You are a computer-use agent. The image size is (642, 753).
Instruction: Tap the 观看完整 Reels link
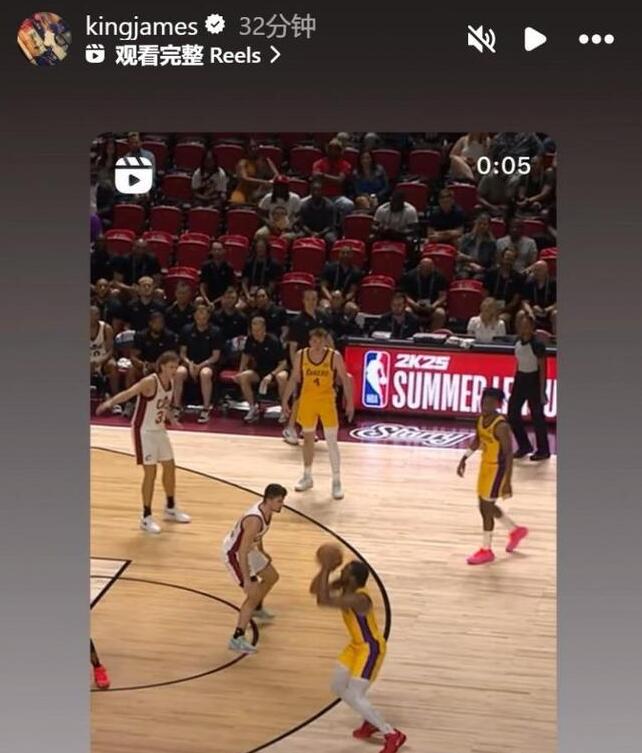coord(187,56)
